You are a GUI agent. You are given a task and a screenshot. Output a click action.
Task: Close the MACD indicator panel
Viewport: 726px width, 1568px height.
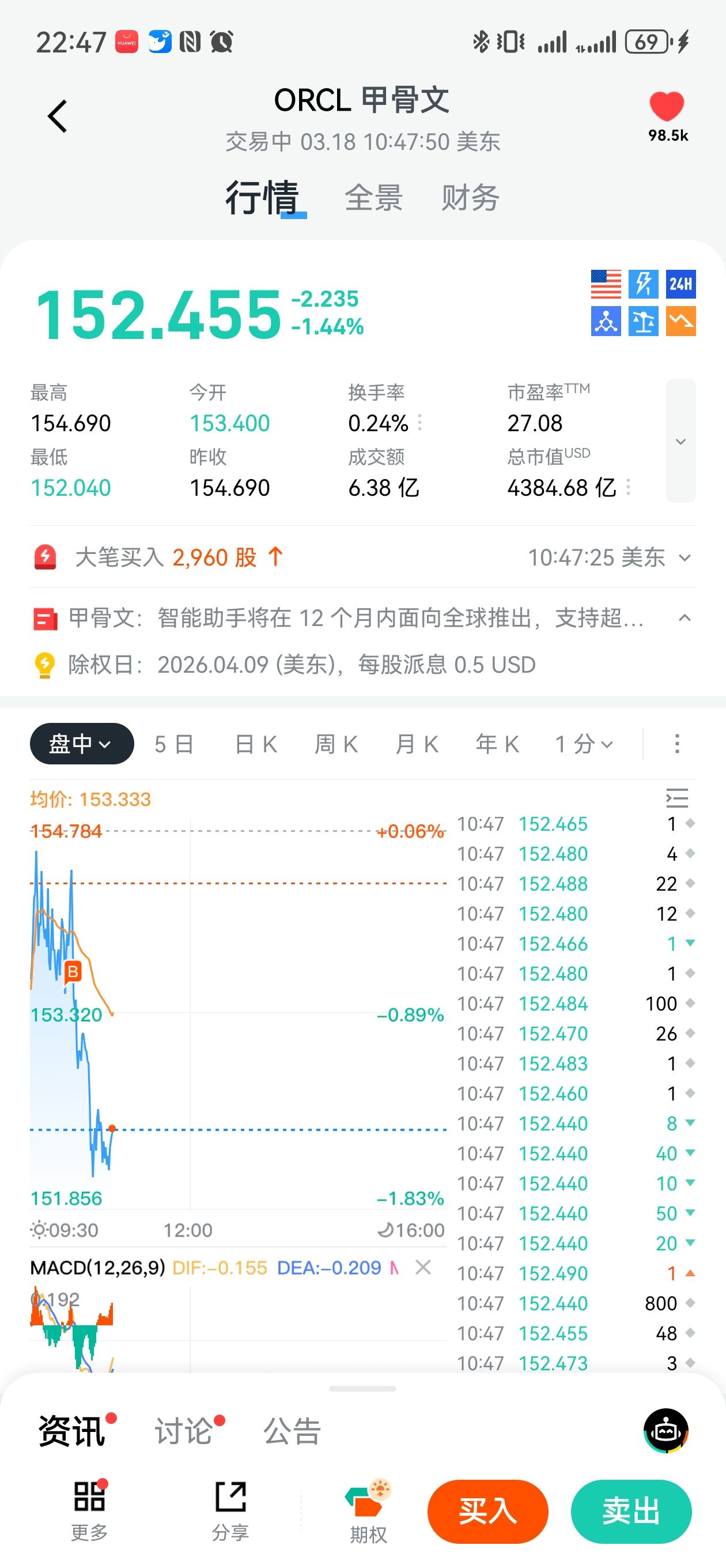(423, 1267)
